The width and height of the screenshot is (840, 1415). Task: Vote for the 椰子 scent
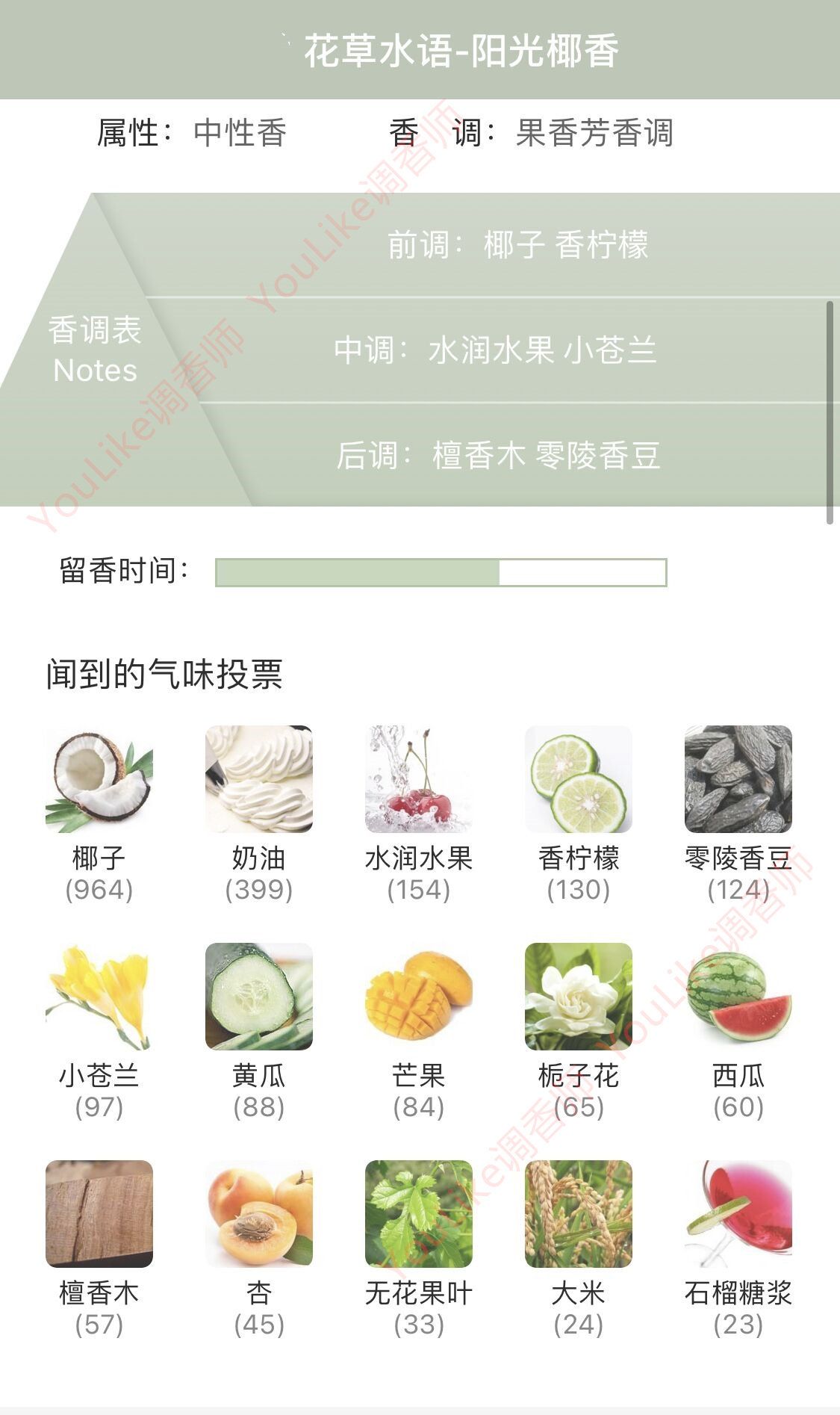pyautogui.click(x=99, y=779)
